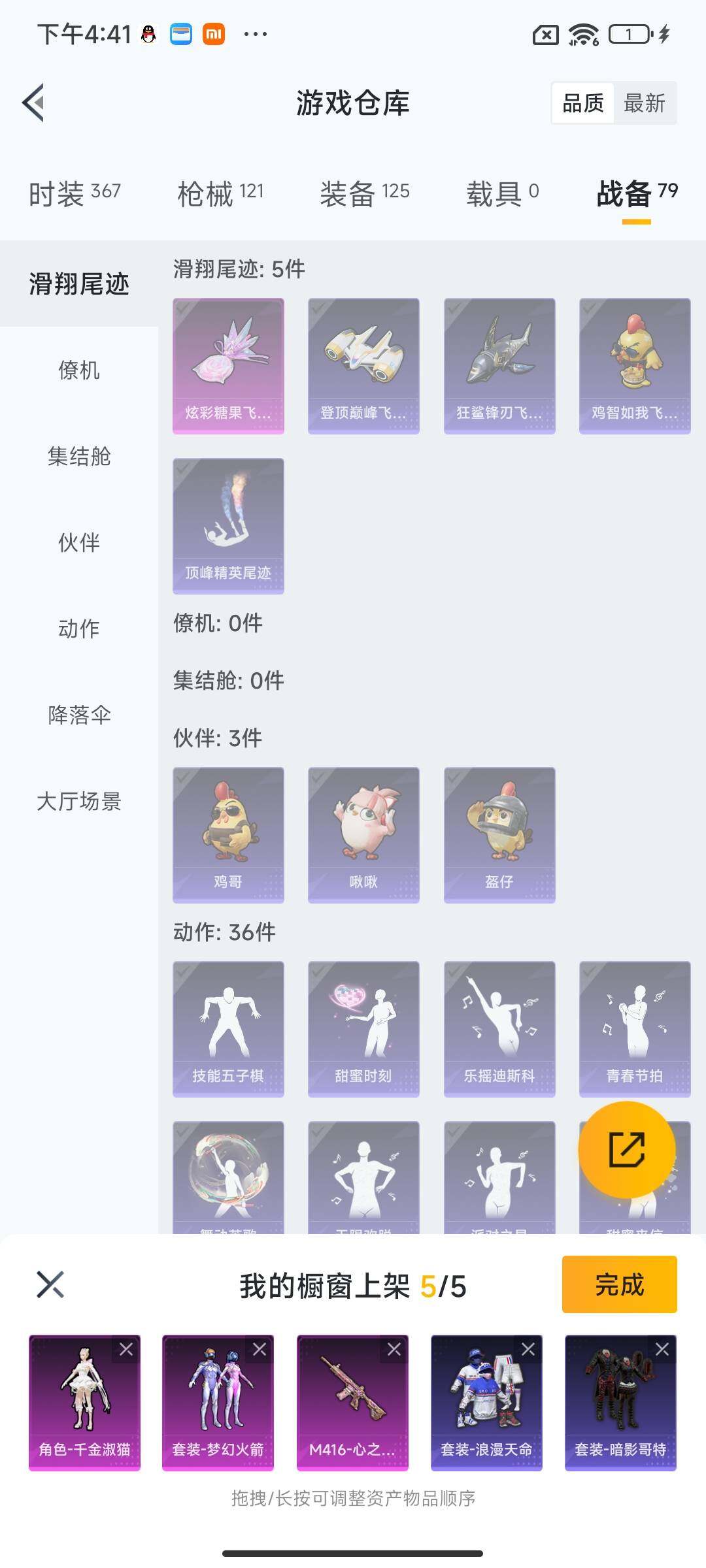Switch sorting to 最新
706x1568 pixels.
(644, 103)
